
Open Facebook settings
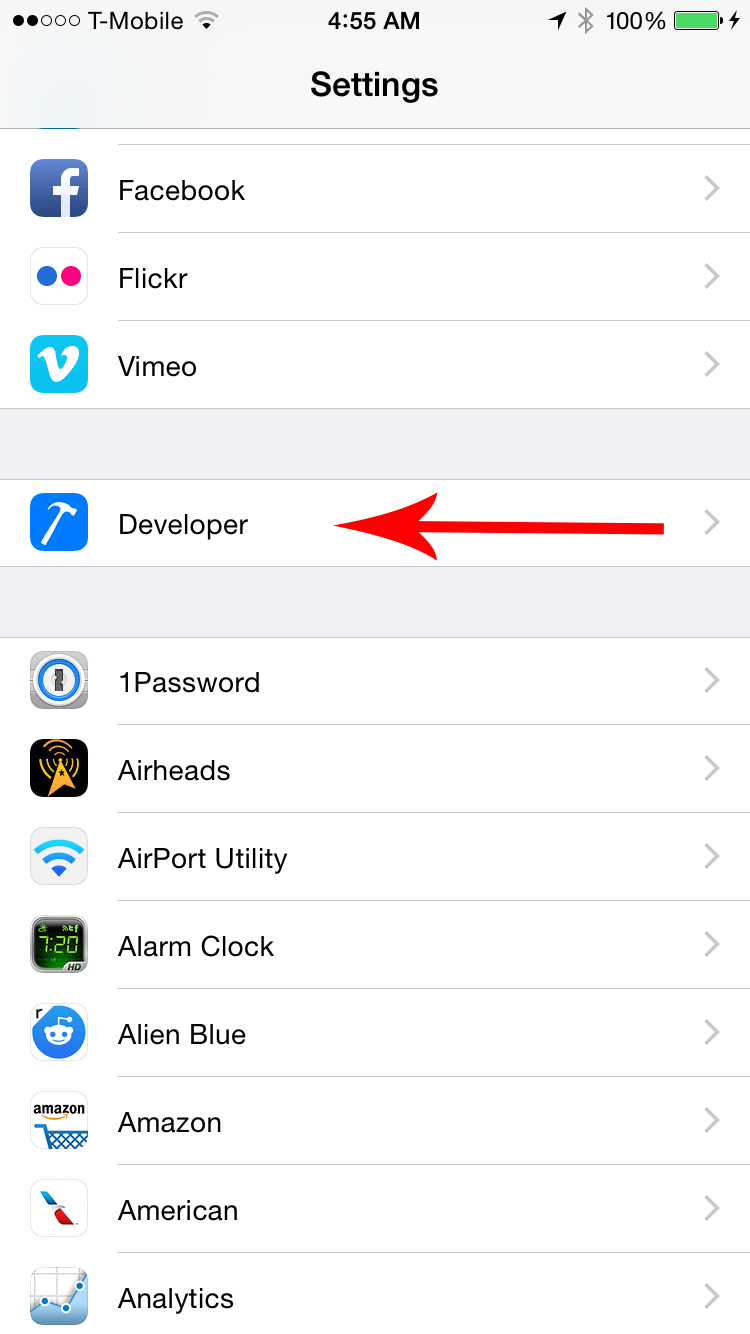click(375, 189)
